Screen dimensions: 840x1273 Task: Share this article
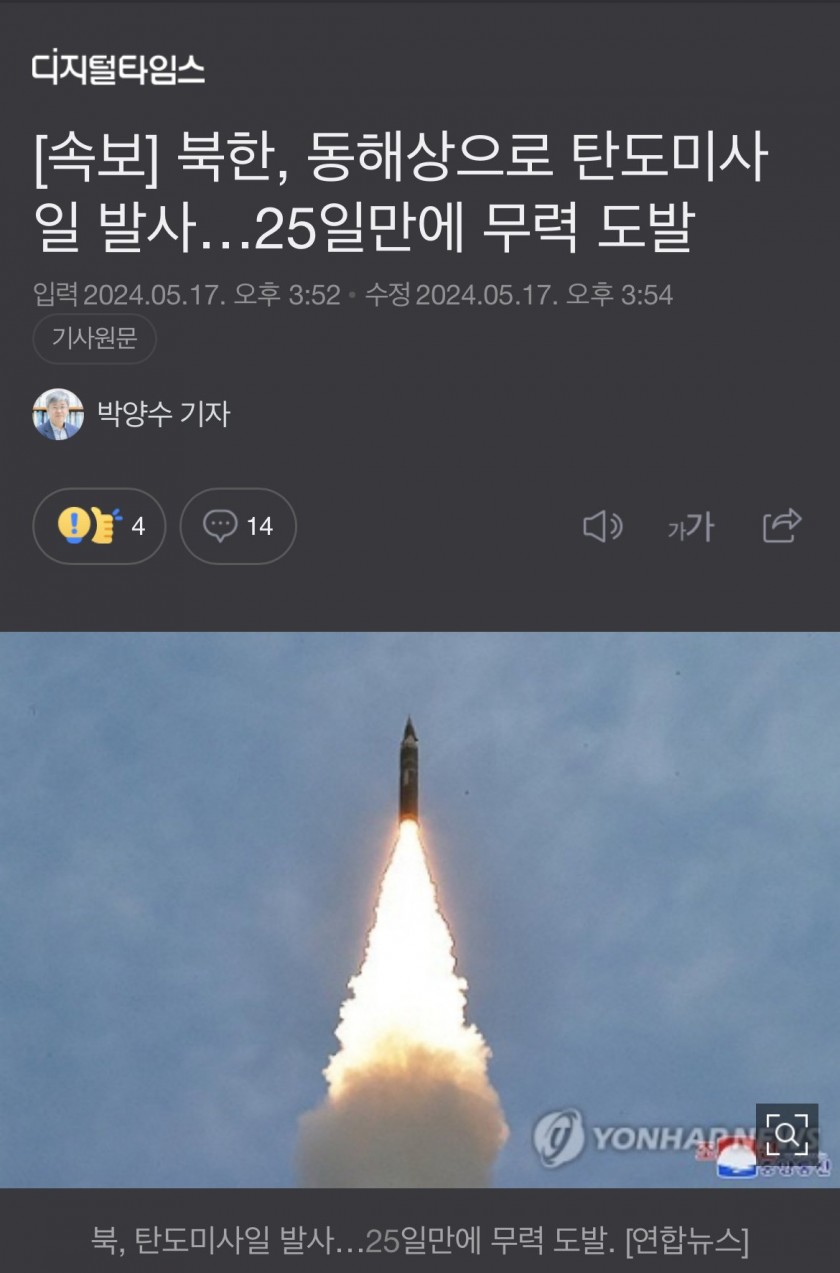782,526
